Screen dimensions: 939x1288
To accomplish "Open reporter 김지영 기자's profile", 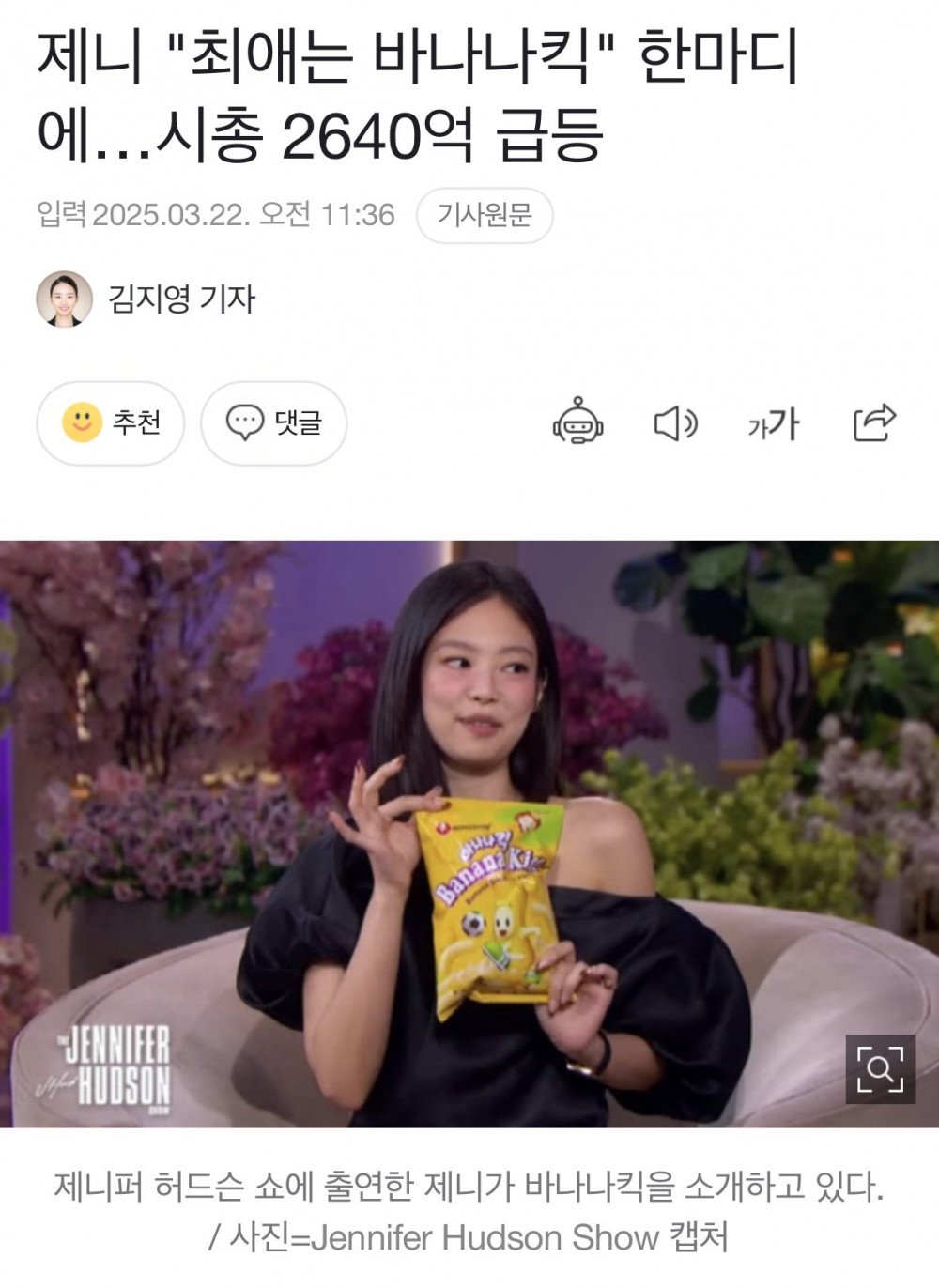I will tap(181, 299).
